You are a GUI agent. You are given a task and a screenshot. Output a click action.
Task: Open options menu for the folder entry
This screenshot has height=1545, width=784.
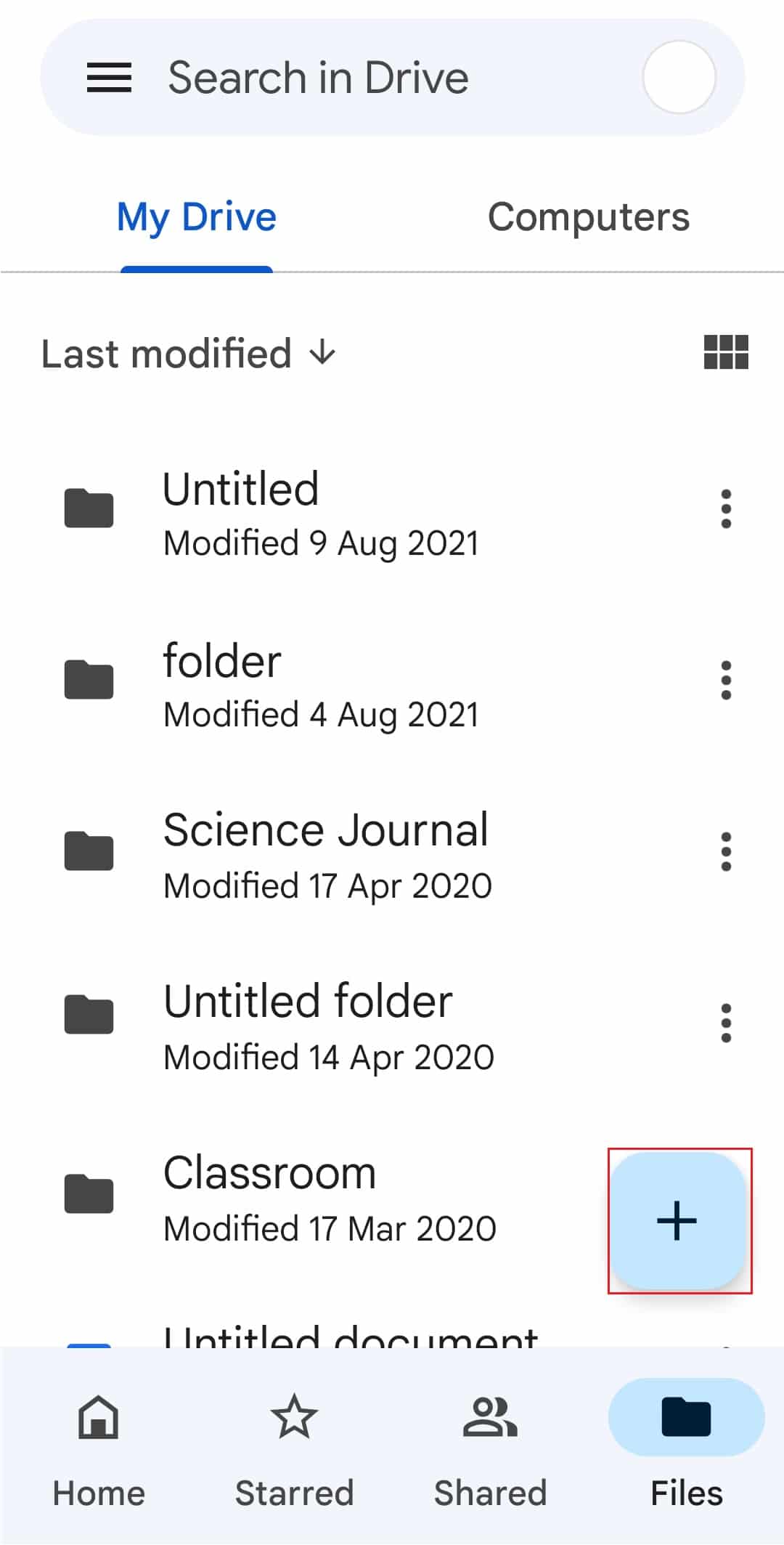click(x=726, y=680)
